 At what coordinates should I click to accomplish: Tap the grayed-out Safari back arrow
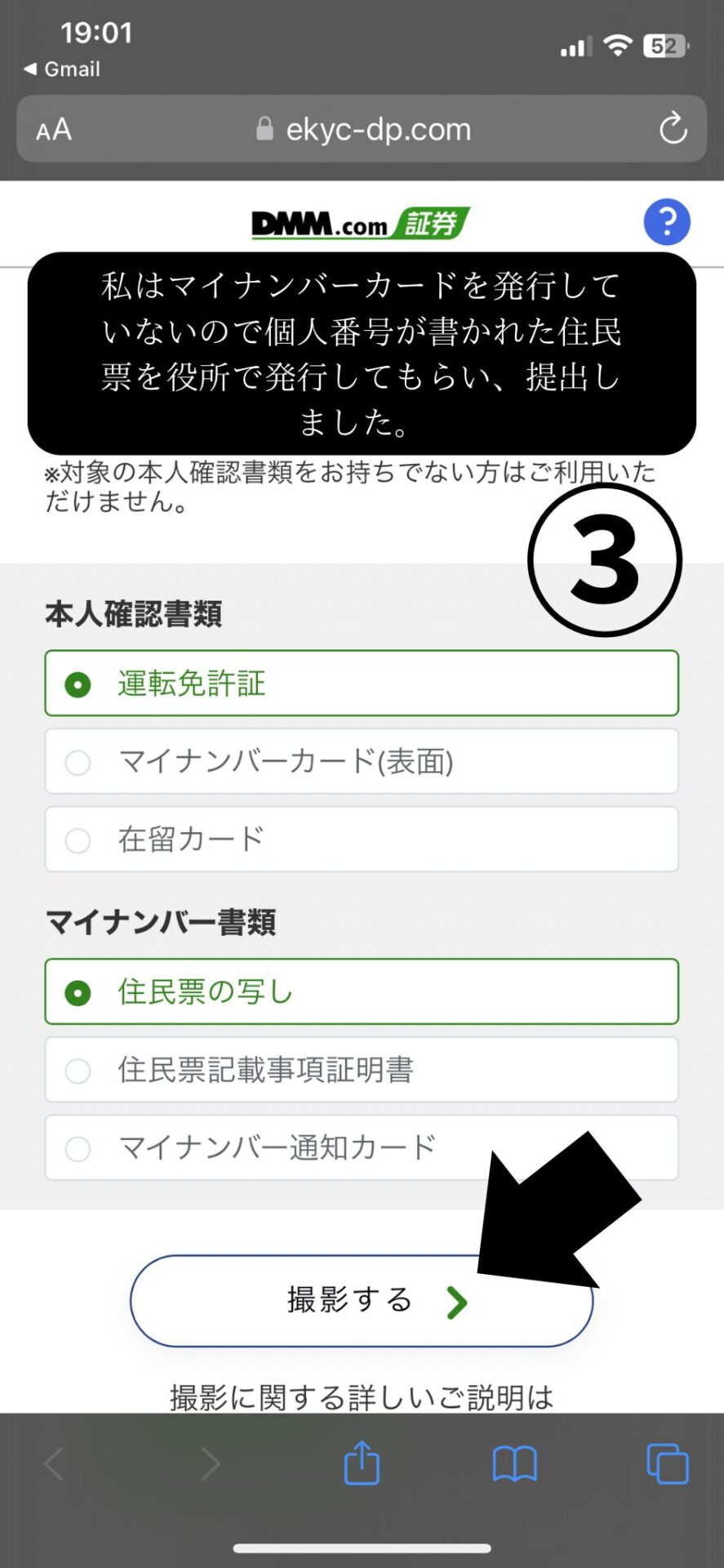[x=54, y=1464]
